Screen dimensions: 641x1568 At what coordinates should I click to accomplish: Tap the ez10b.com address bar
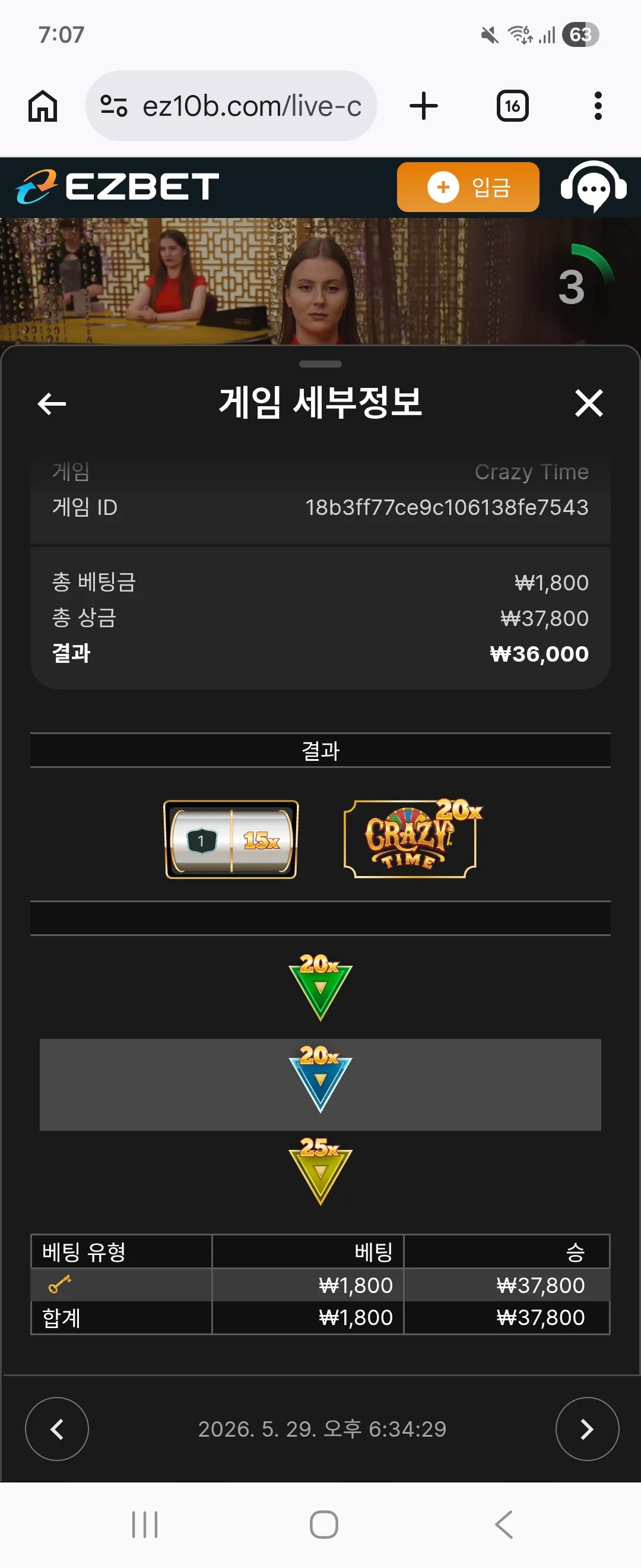[231, 106]
